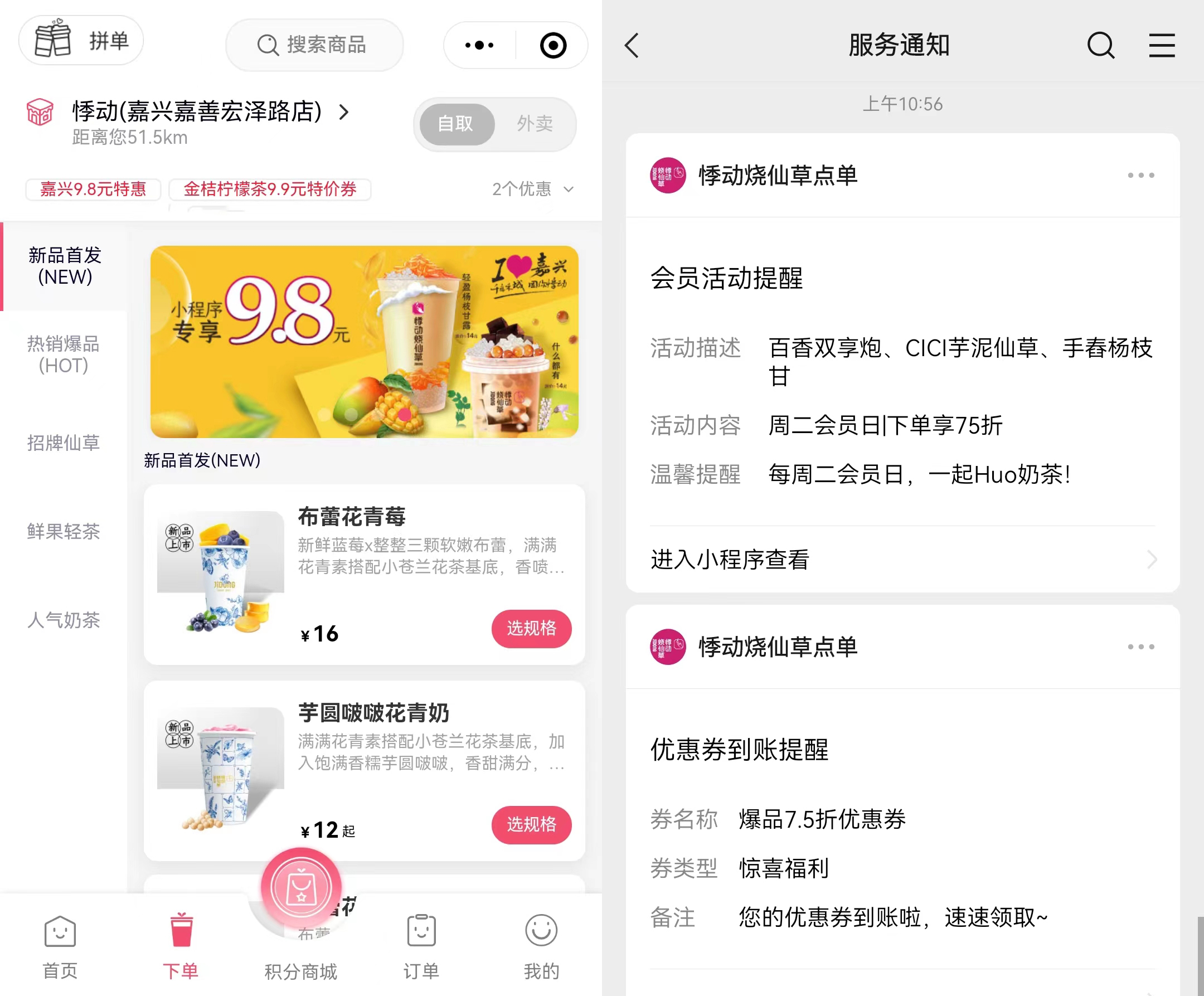This screenshot has height=996, width=1204.
Task: Tap the 搜索商品 search box
Action: pos(314,45)
